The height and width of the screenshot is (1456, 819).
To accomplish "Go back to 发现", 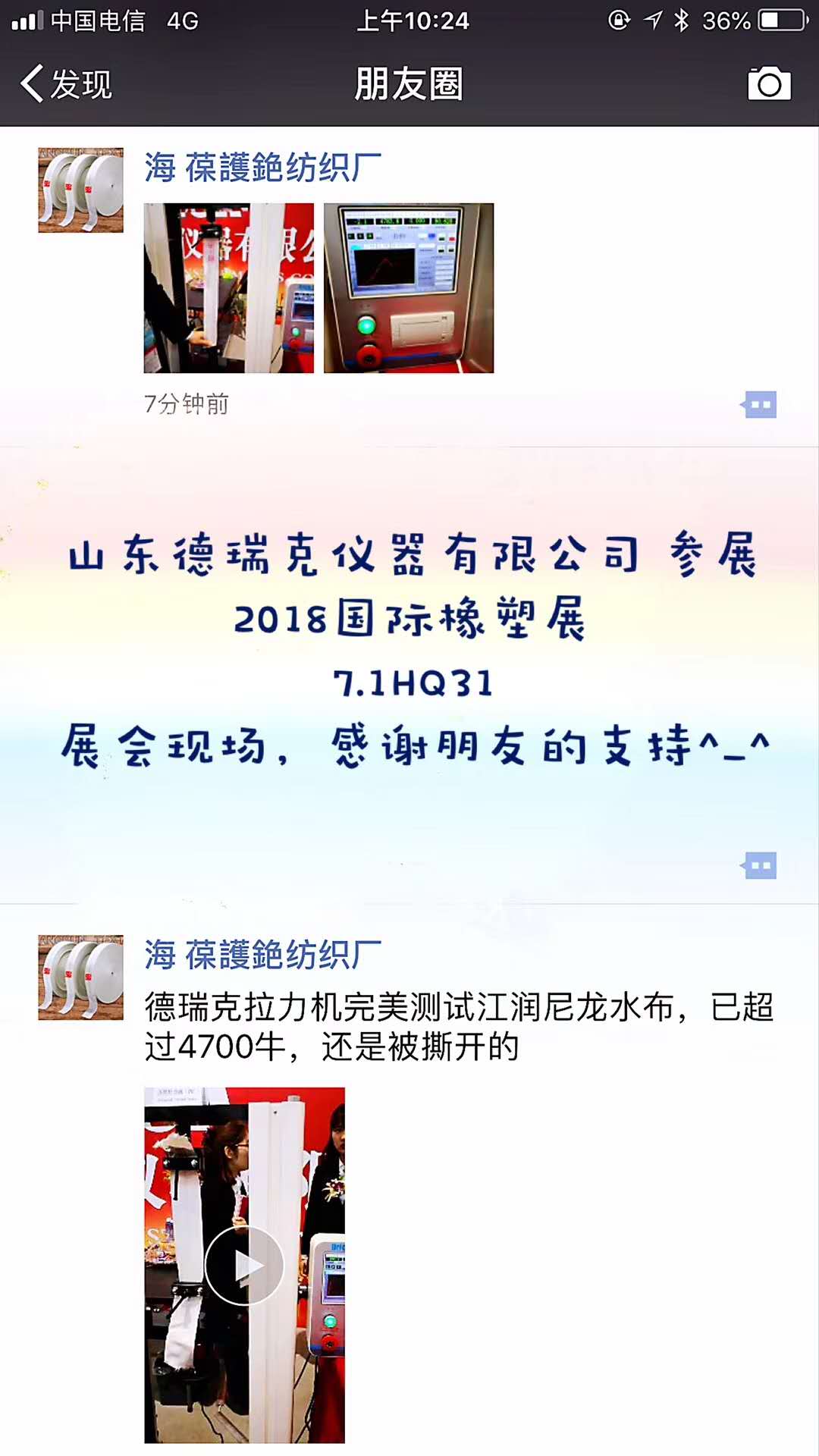I will tap(67, 83).
